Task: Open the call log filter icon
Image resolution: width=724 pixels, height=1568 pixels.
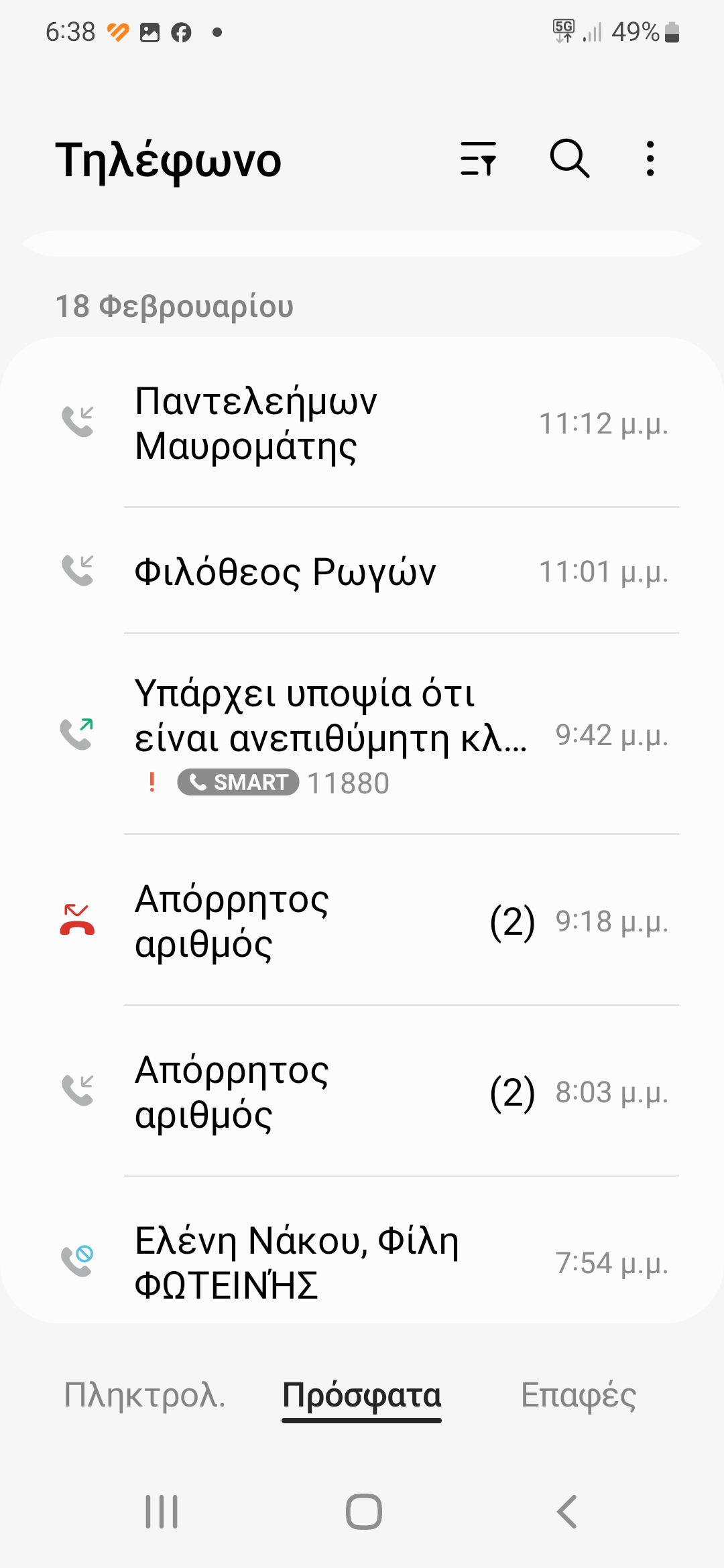Action: tap(478, 159)
